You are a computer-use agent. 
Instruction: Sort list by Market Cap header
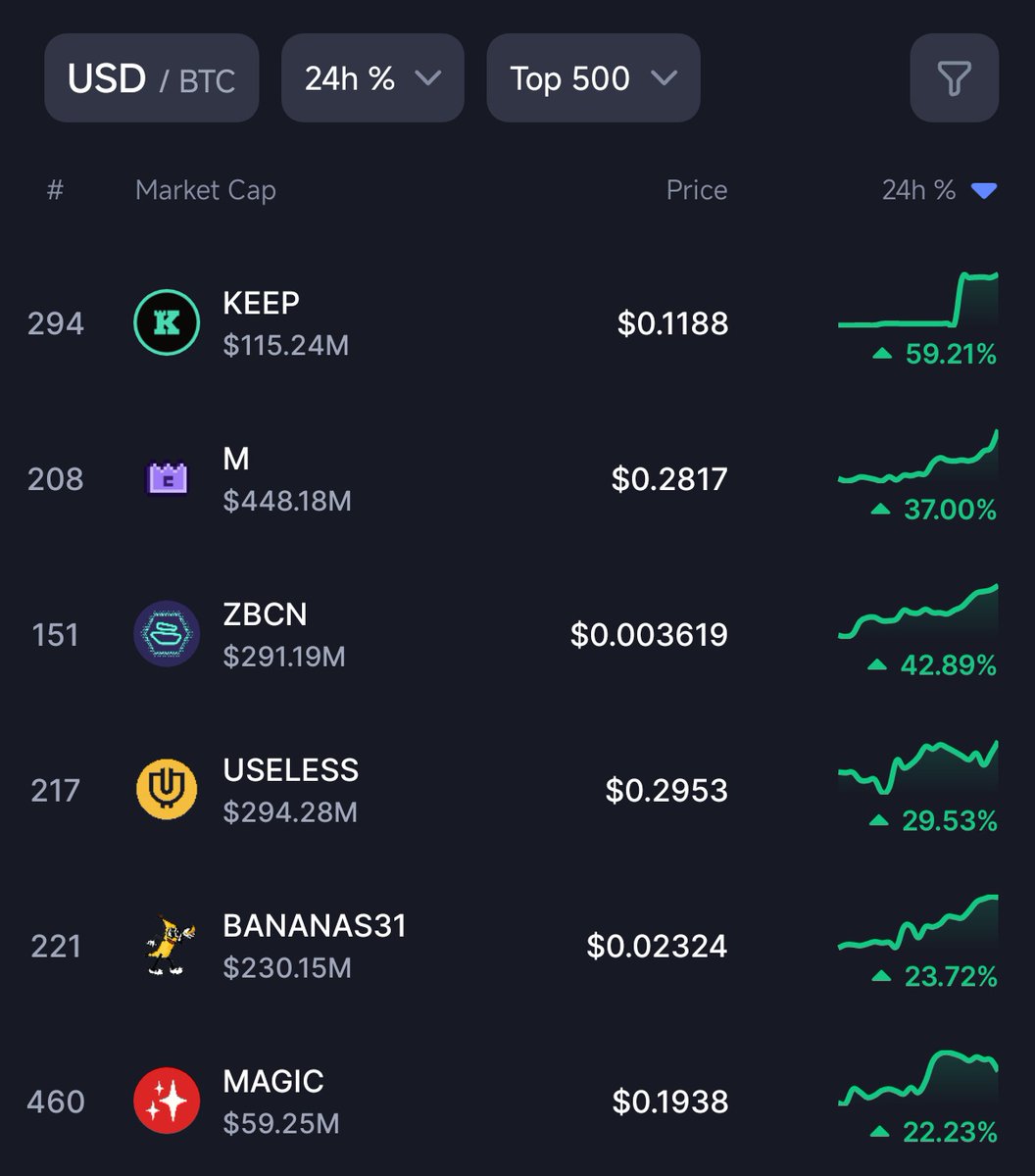click(x=205, y=190)
